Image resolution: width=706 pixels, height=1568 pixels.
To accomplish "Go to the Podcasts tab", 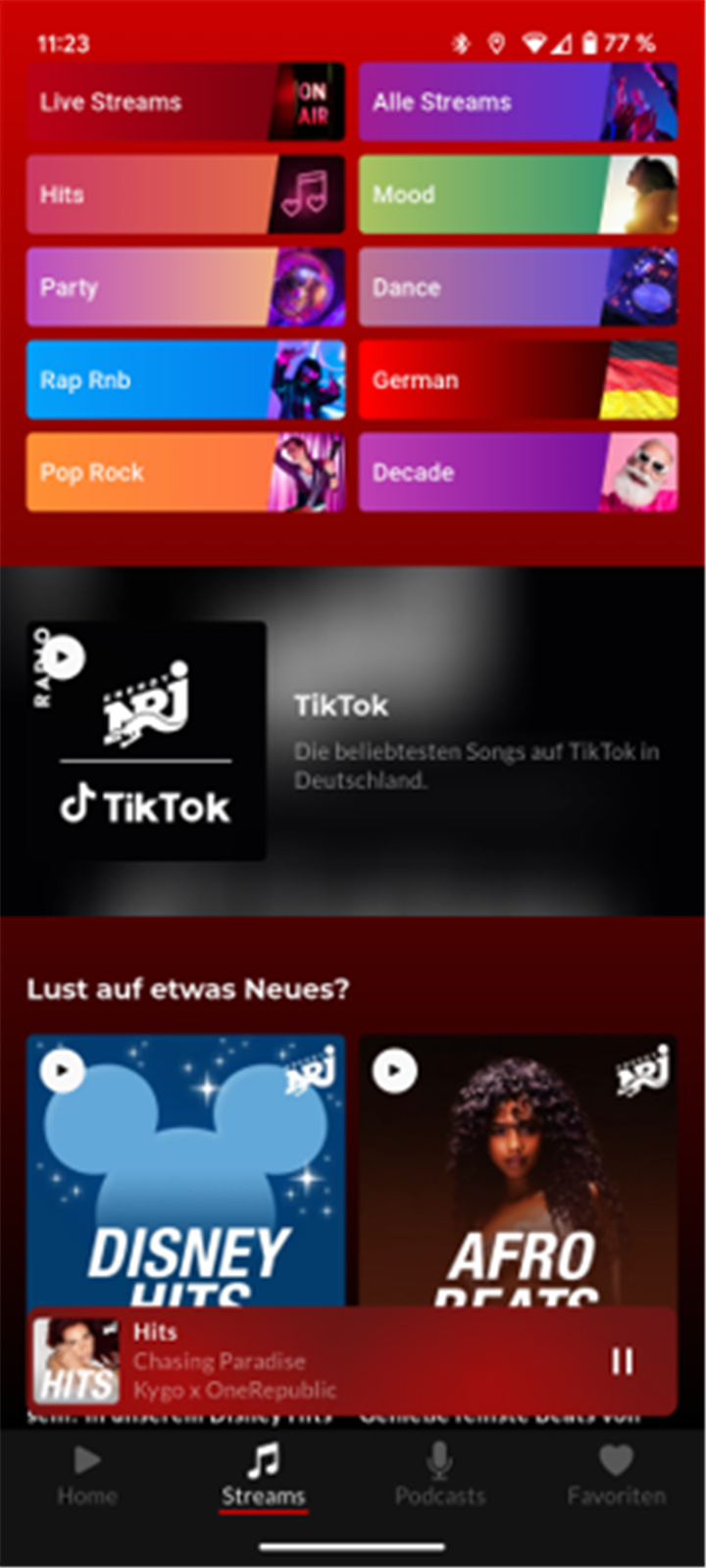I will pyautogui.click(x=439, y=1477).
